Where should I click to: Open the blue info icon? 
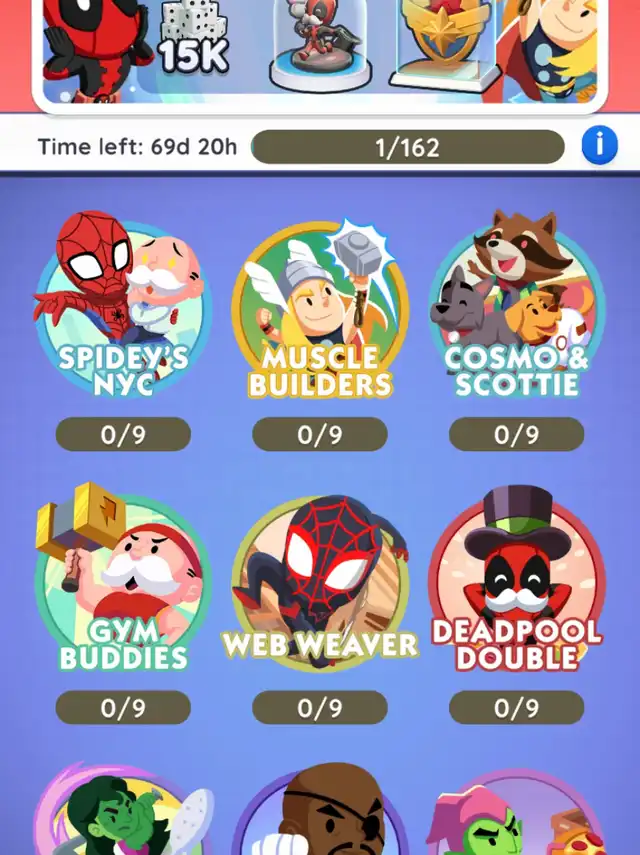tap(599, 146)
